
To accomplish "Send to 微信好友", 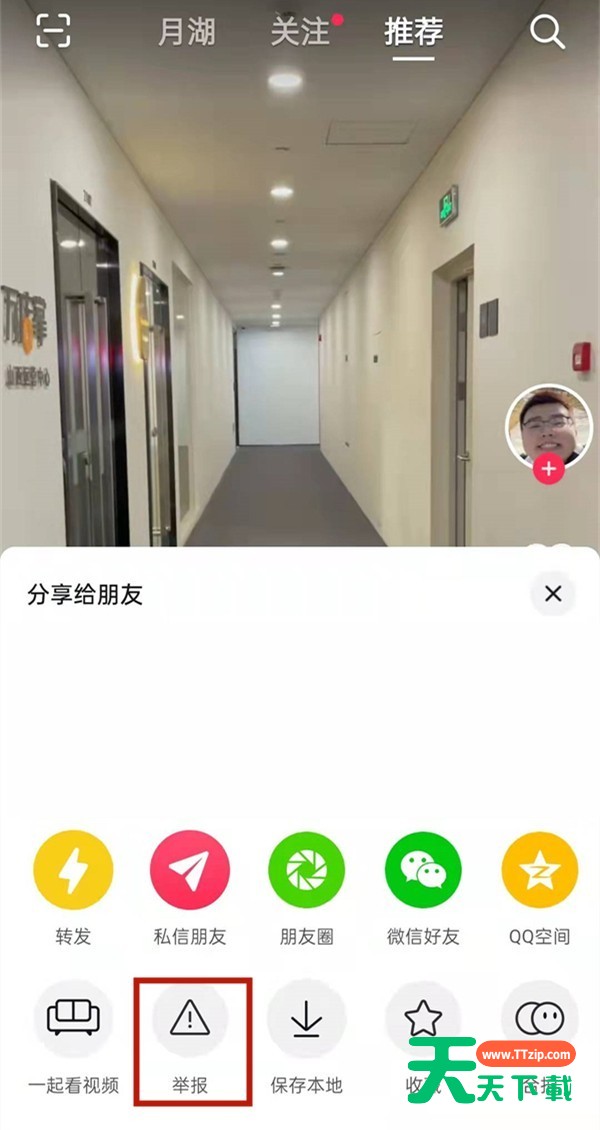I will pyautogui.click(x=423, y=870).
